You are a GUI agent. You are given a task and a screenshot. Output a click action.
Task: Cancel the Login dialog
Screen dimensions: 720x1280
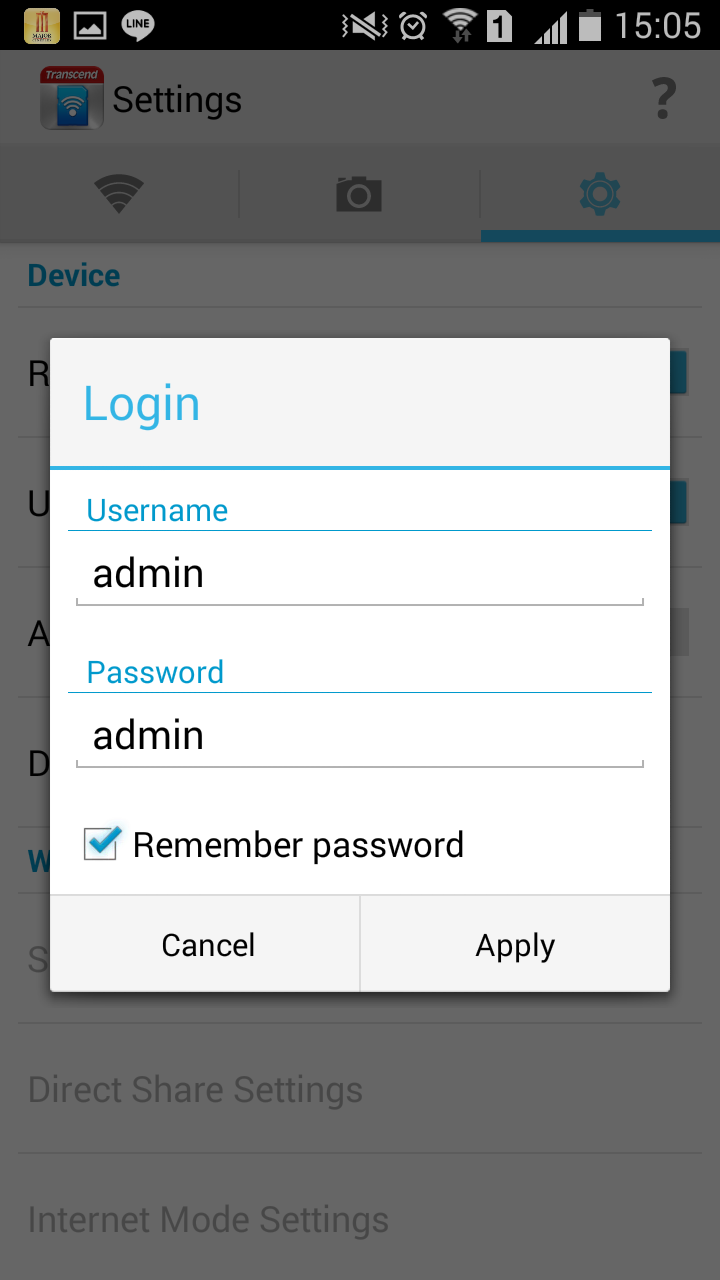pyautogui.click(x=207, y=945)
